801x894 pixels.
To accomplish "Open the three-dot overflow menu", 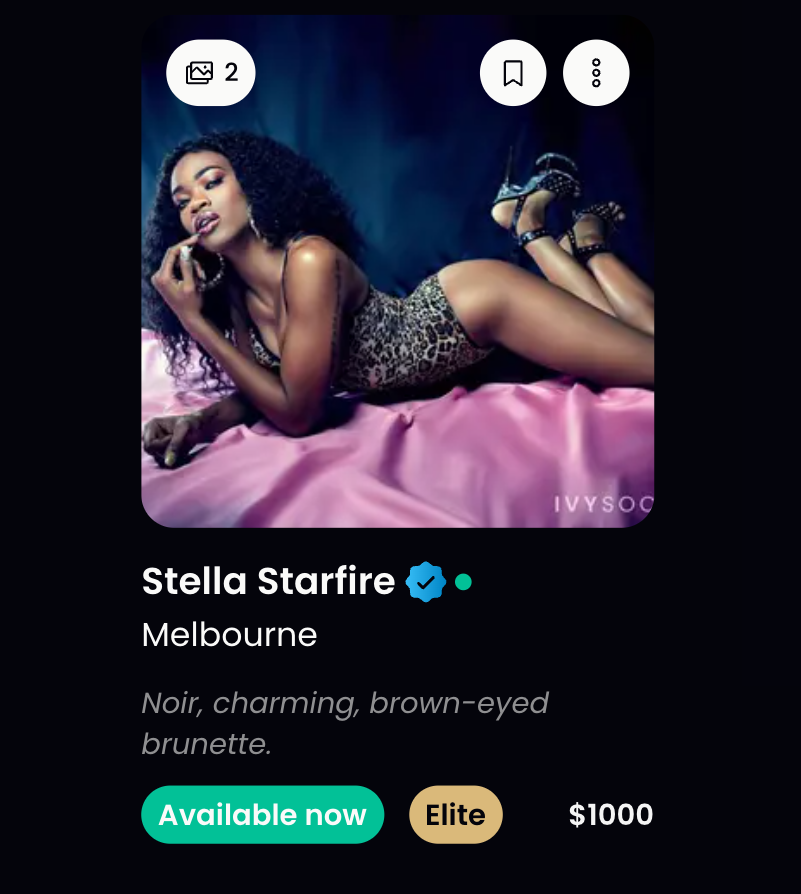I will coord(596,73).
